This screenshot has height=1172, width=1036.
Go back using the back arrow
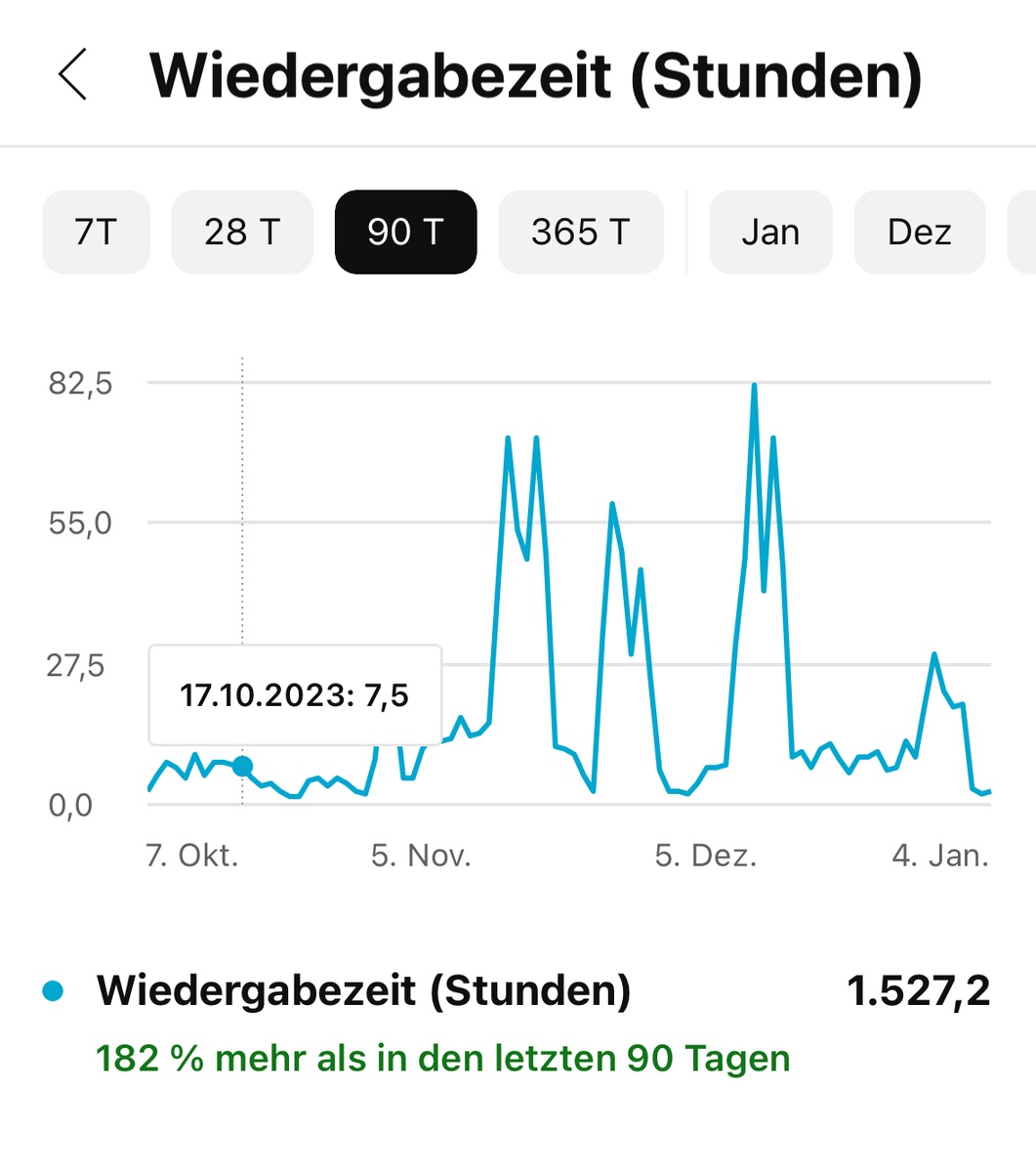click(x=73, y=75)
